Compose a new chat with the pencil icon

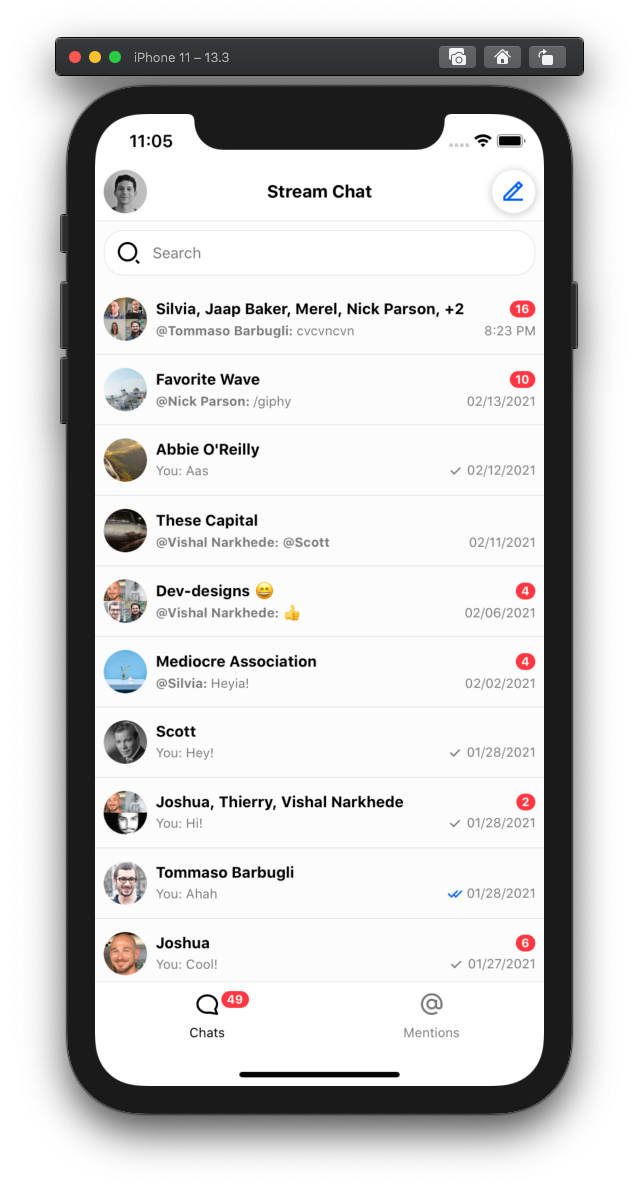[x=513, y=191]
